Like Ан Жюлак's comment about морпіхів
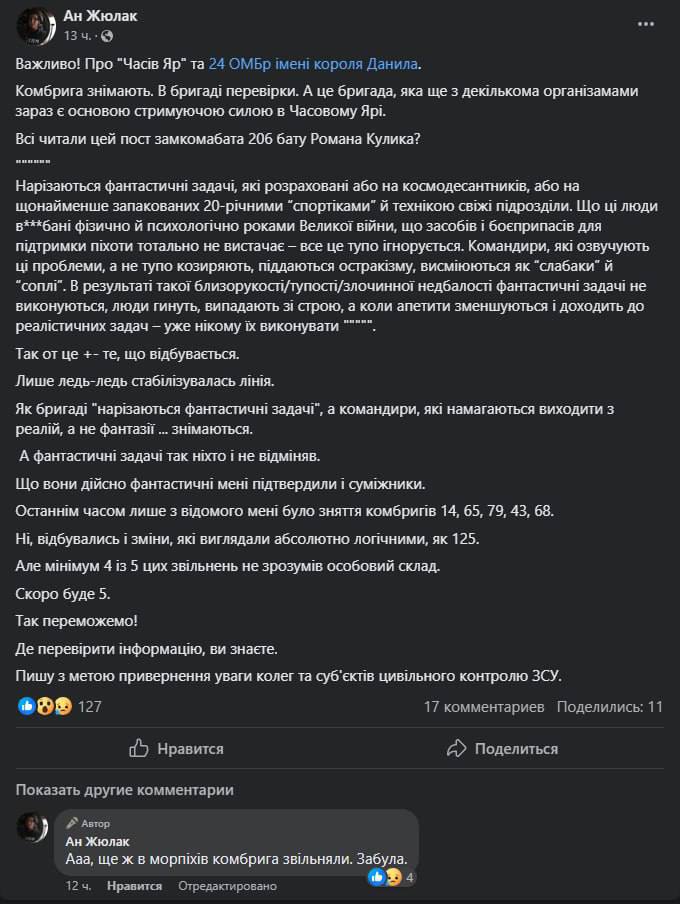This screenshot has width=680, height=904. pos(134,886)
